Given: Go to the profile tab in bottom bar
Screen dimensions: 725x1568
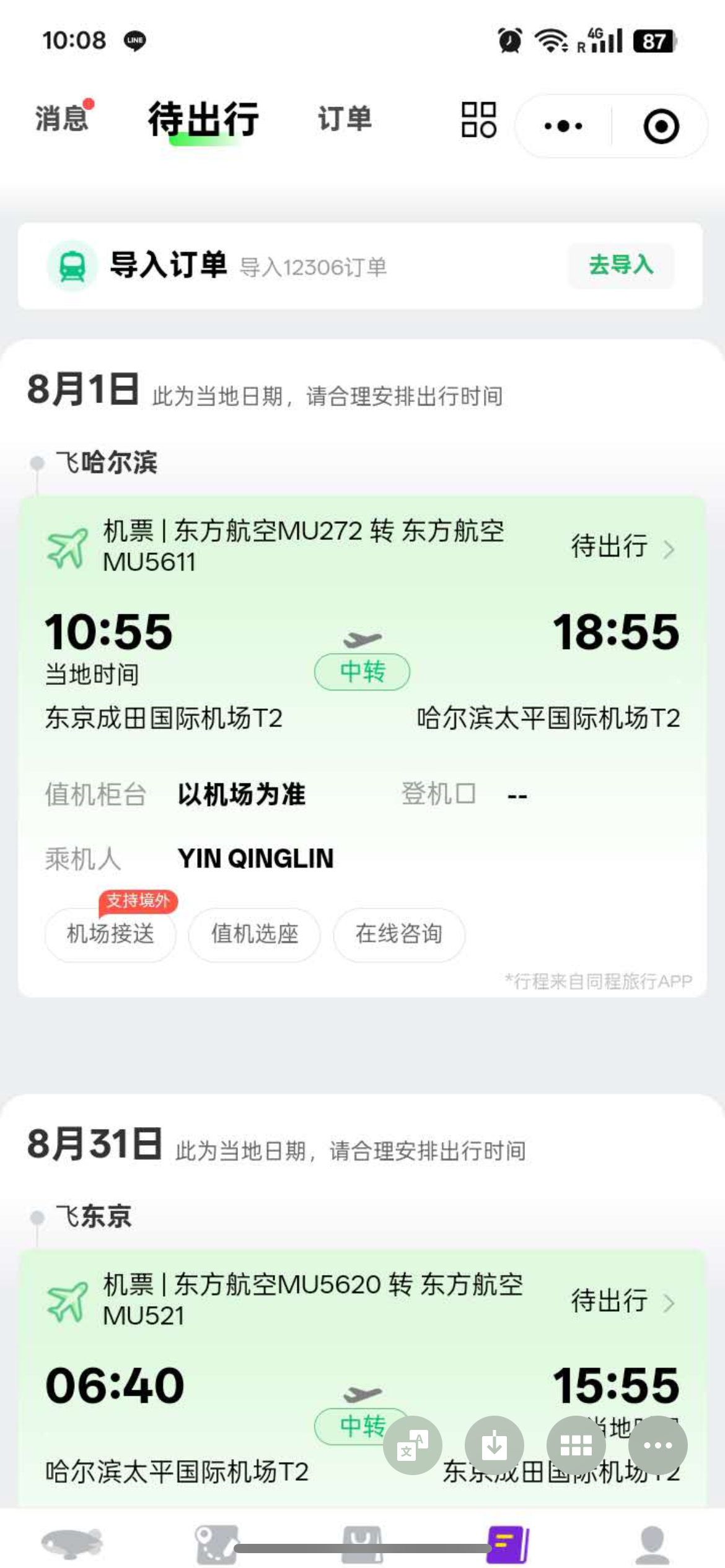Looking at the screenshot, I should point(652,1542).
